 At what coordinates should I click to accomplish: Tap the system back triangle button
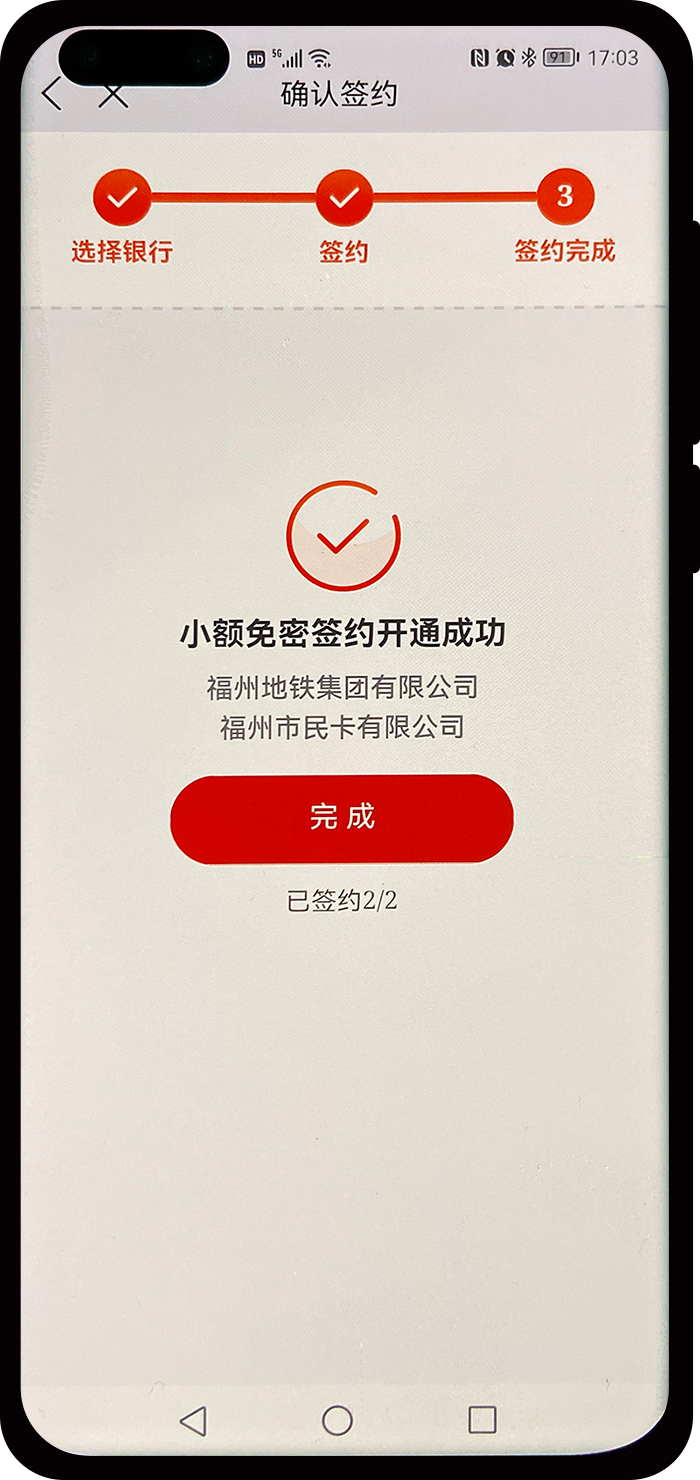192,1420
